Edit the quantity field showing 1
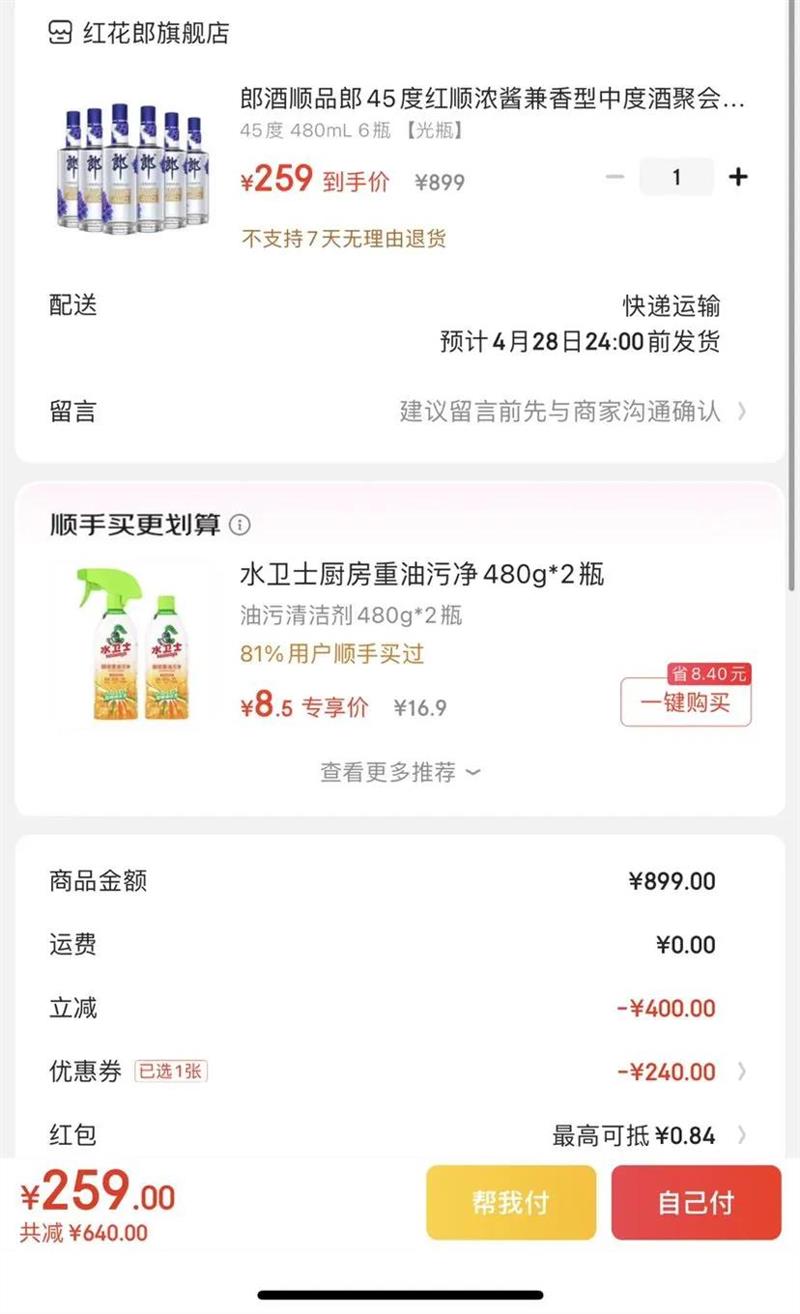The image size is (800, 1314). [677, 177]
